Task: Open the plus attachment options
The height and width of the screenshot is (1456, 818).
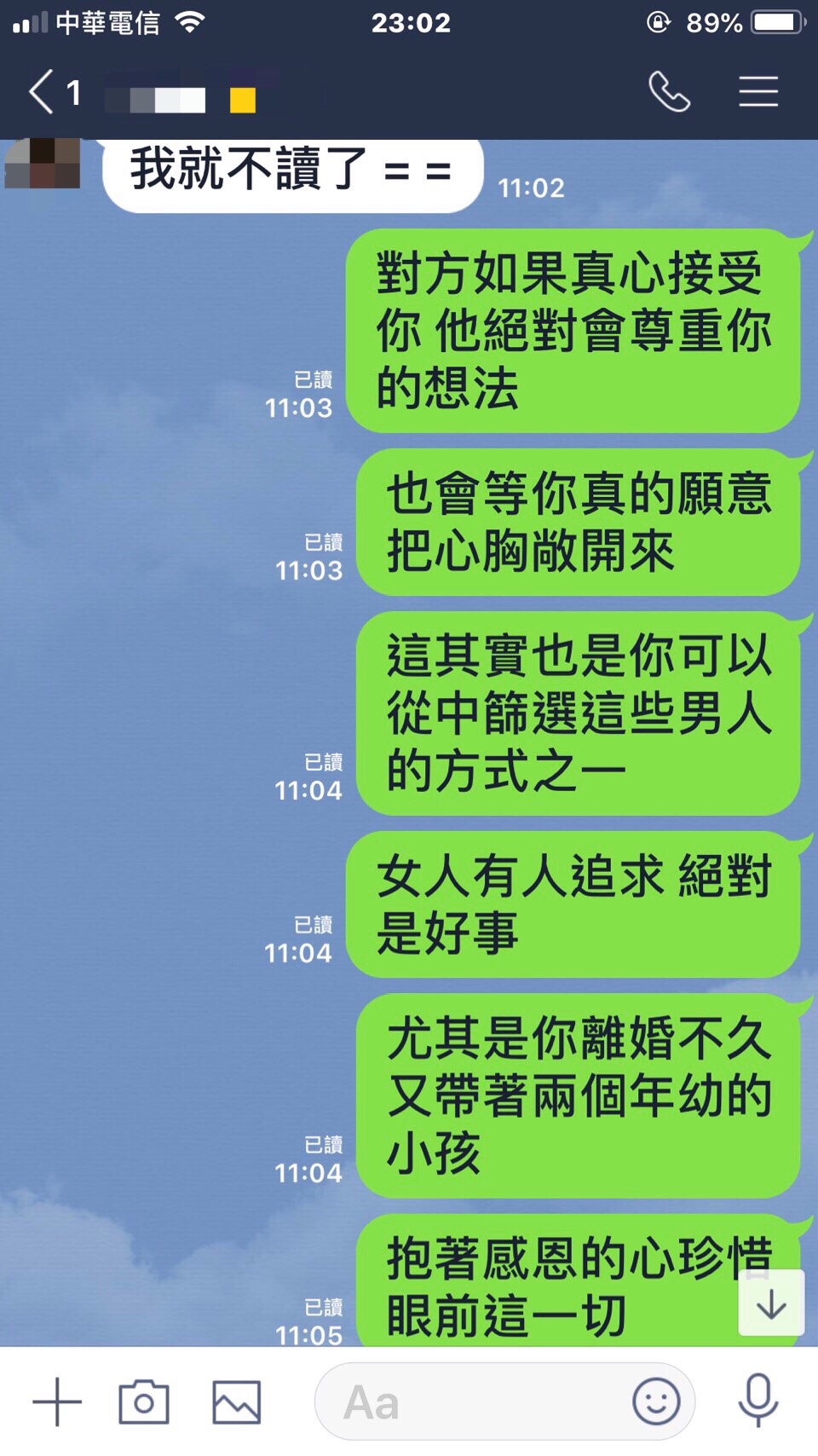Action: tap(57, 1402)
